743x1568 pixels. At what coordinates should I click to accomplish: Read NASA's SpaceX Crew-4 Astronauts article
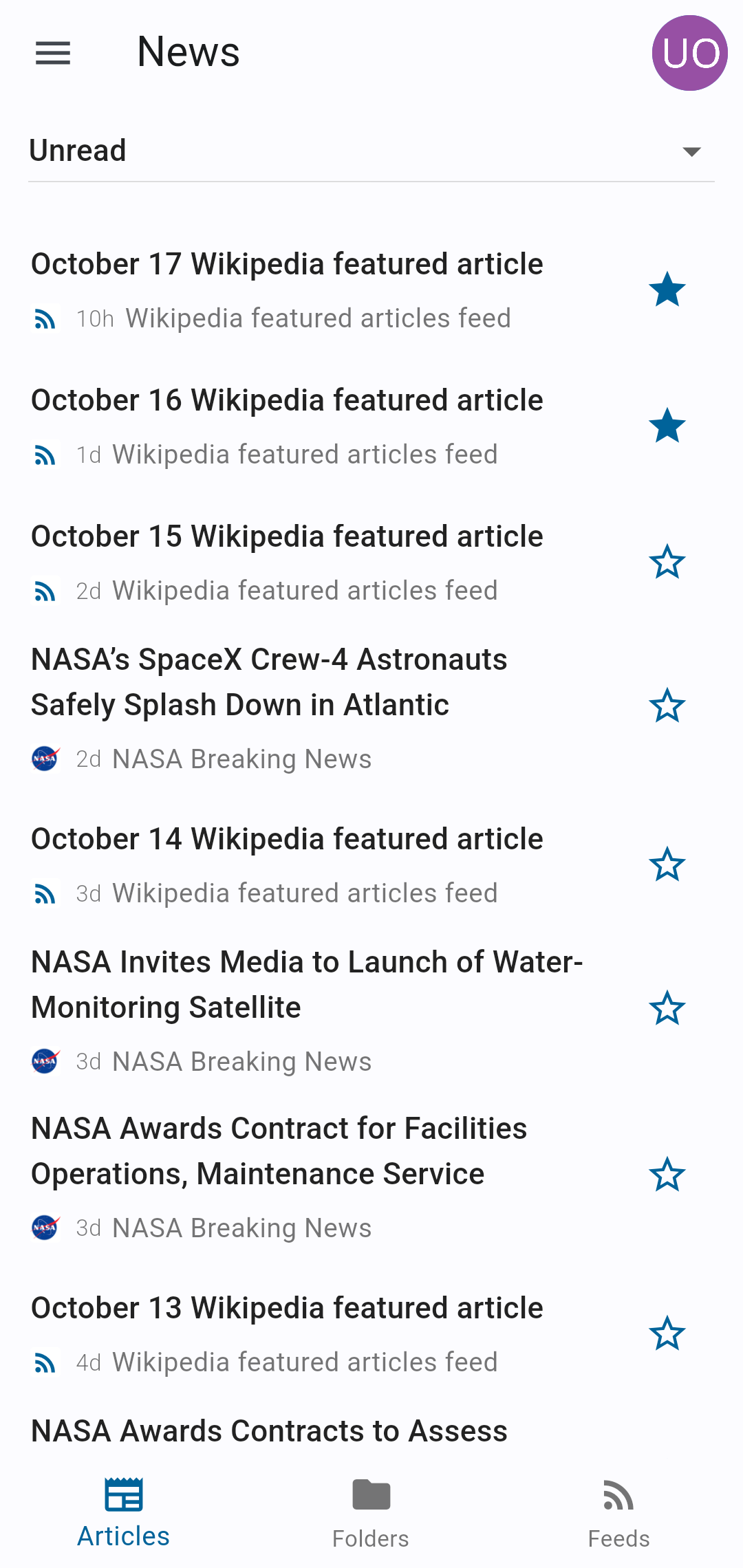269,682
